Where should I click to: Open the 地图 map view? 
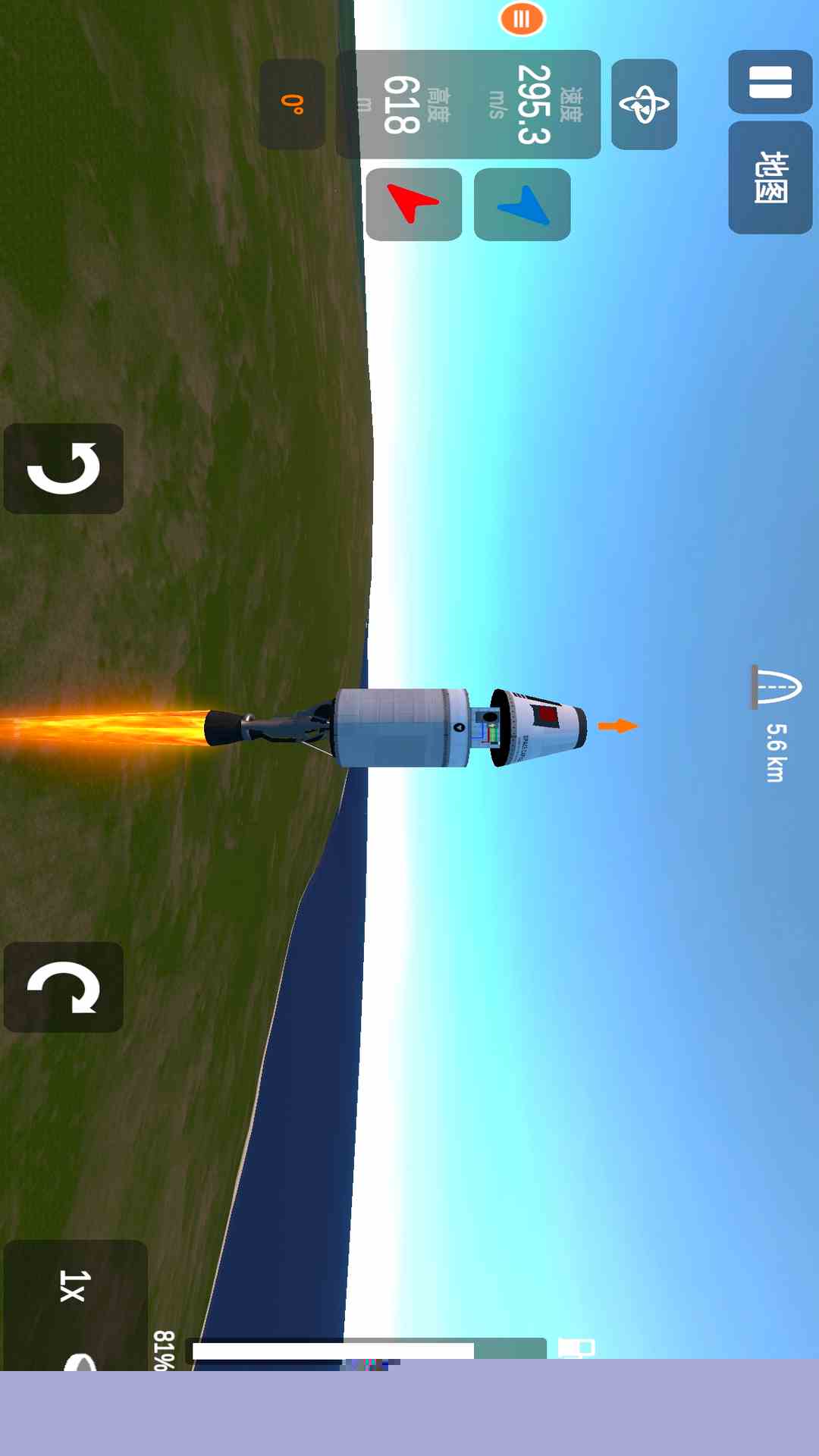[770, 177]
